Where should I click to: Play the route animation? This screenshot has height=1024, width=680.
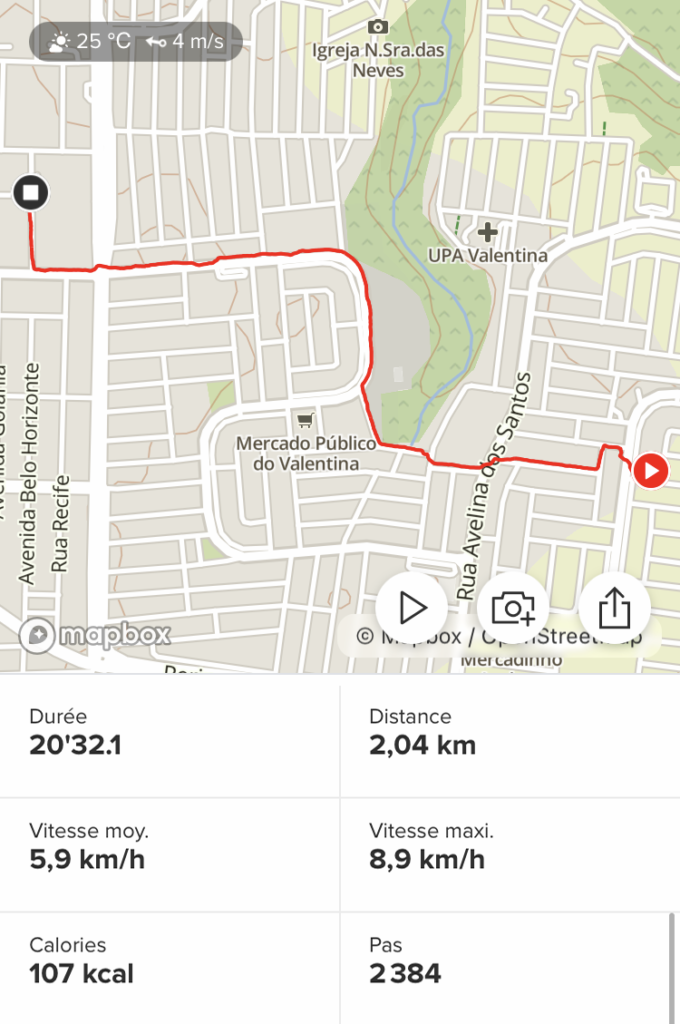411,607
